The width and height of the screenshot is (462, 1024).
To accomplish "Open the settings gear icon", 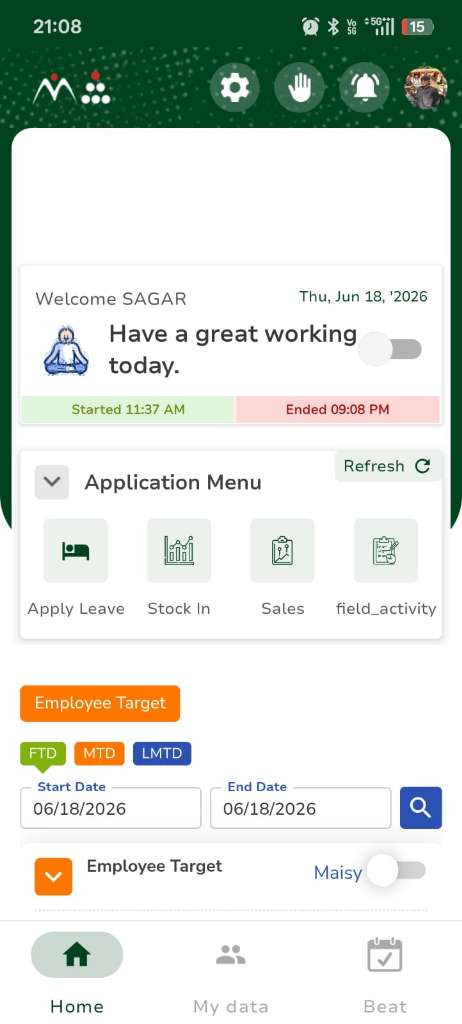I will click(235, 87).
